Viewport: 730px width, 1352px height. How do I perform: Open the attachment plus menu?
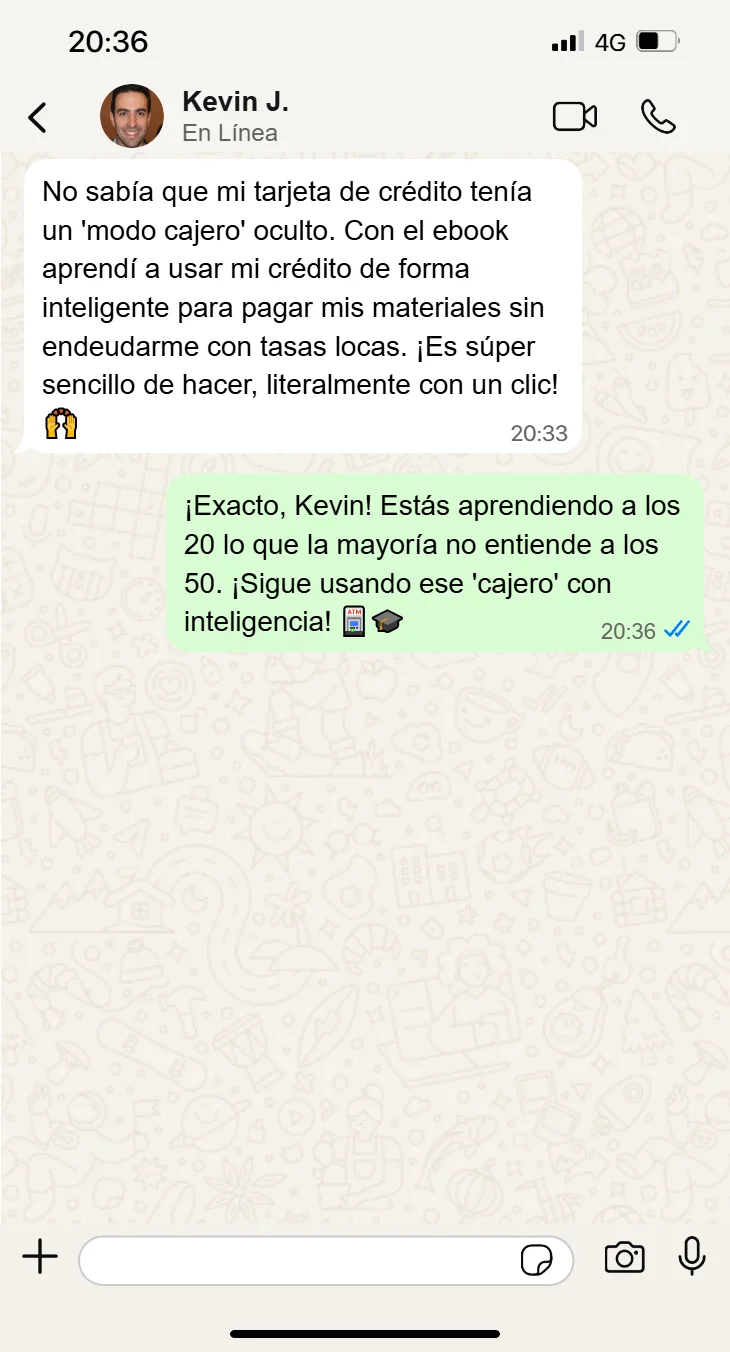40,1257
